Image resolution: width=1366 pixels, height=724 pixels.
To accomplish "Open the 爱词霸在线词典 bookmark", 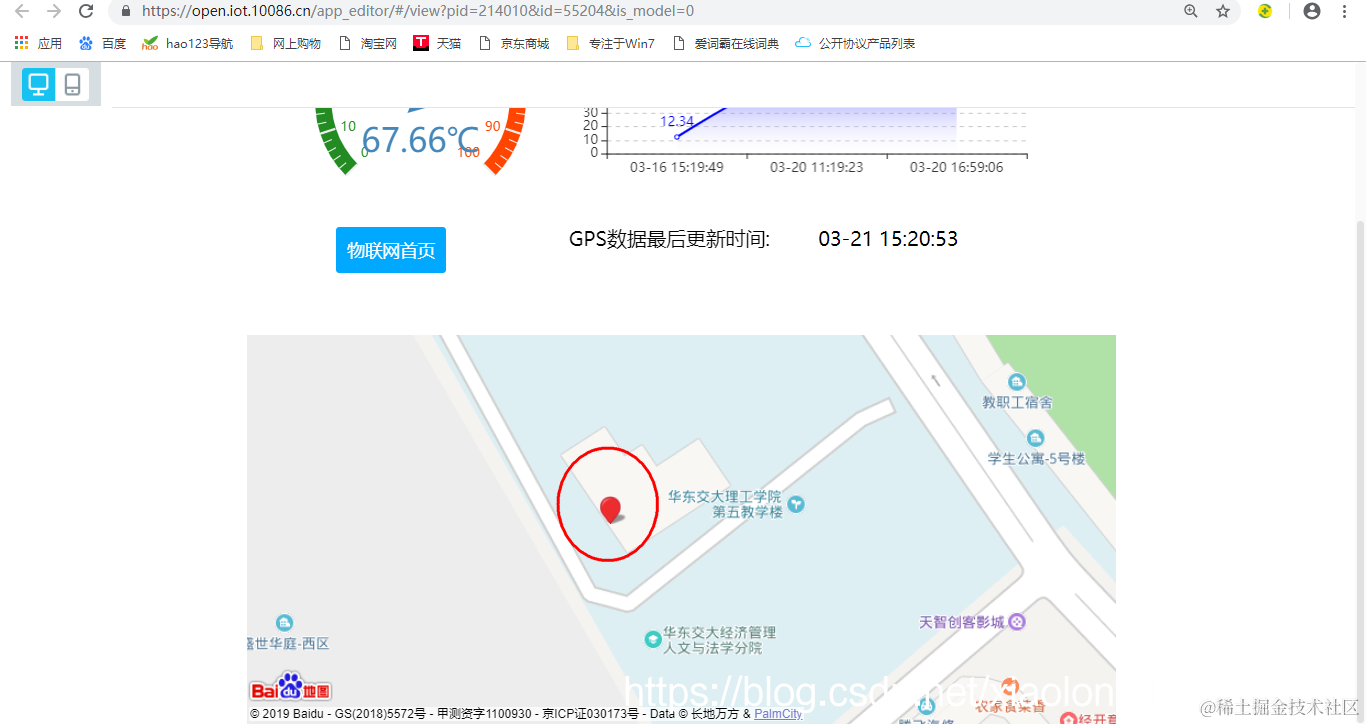I will [726, 43].
